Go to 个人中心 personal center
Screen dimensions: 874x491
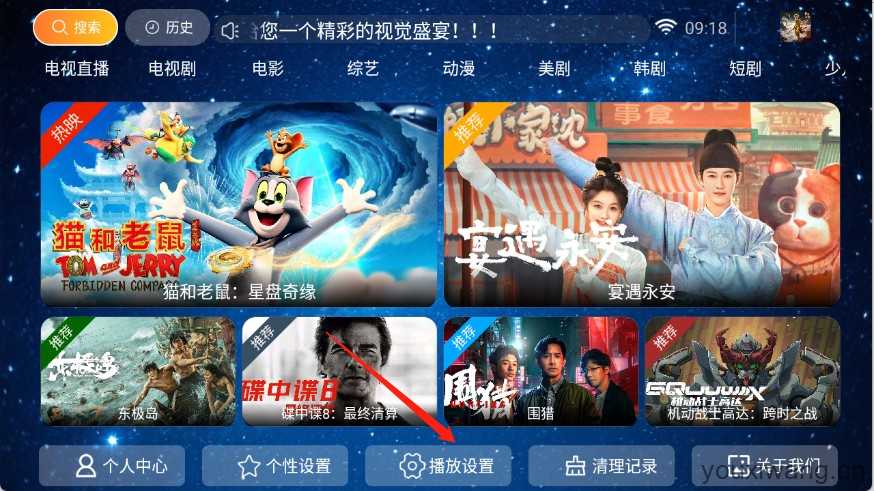click(112, 466)
